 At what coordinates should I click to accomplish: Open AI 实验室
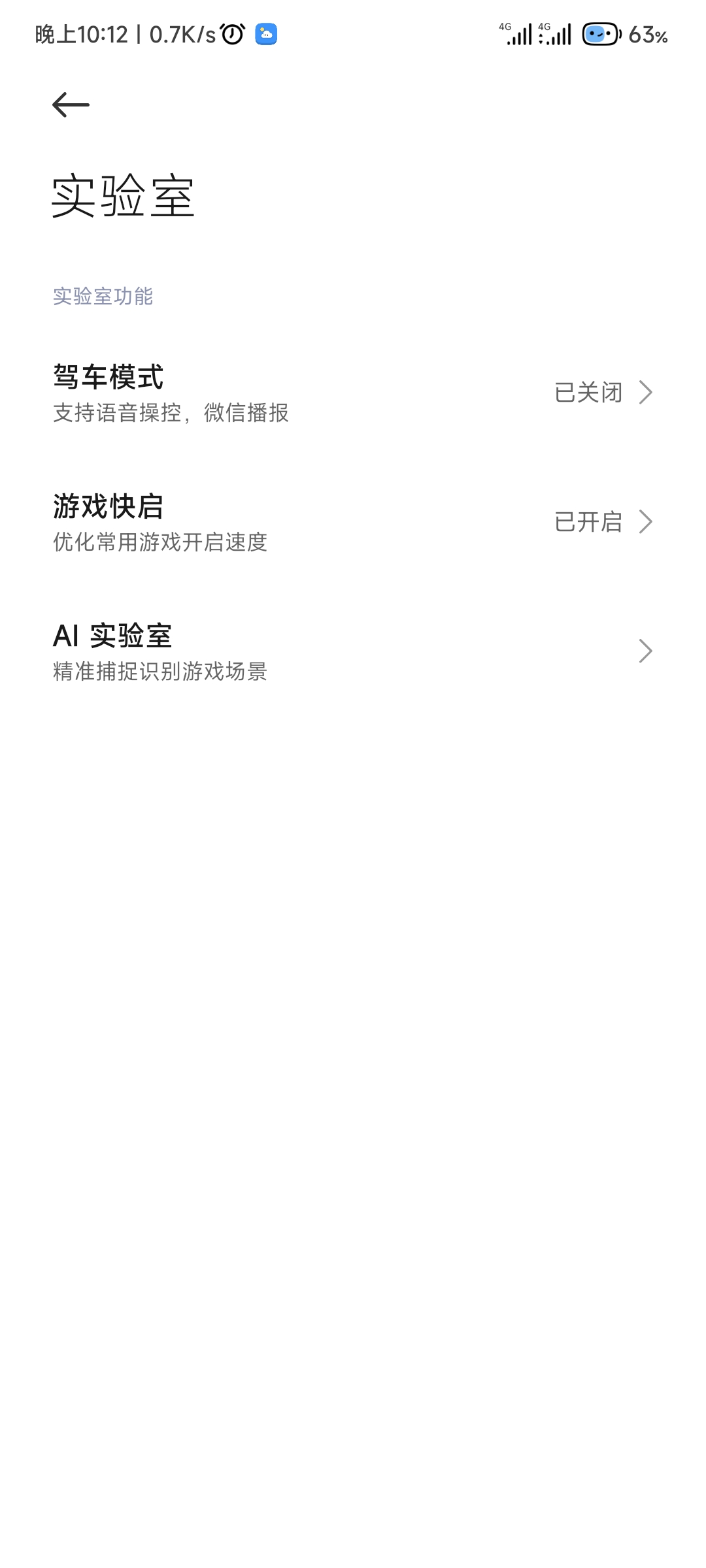click(x=353, y=651)
